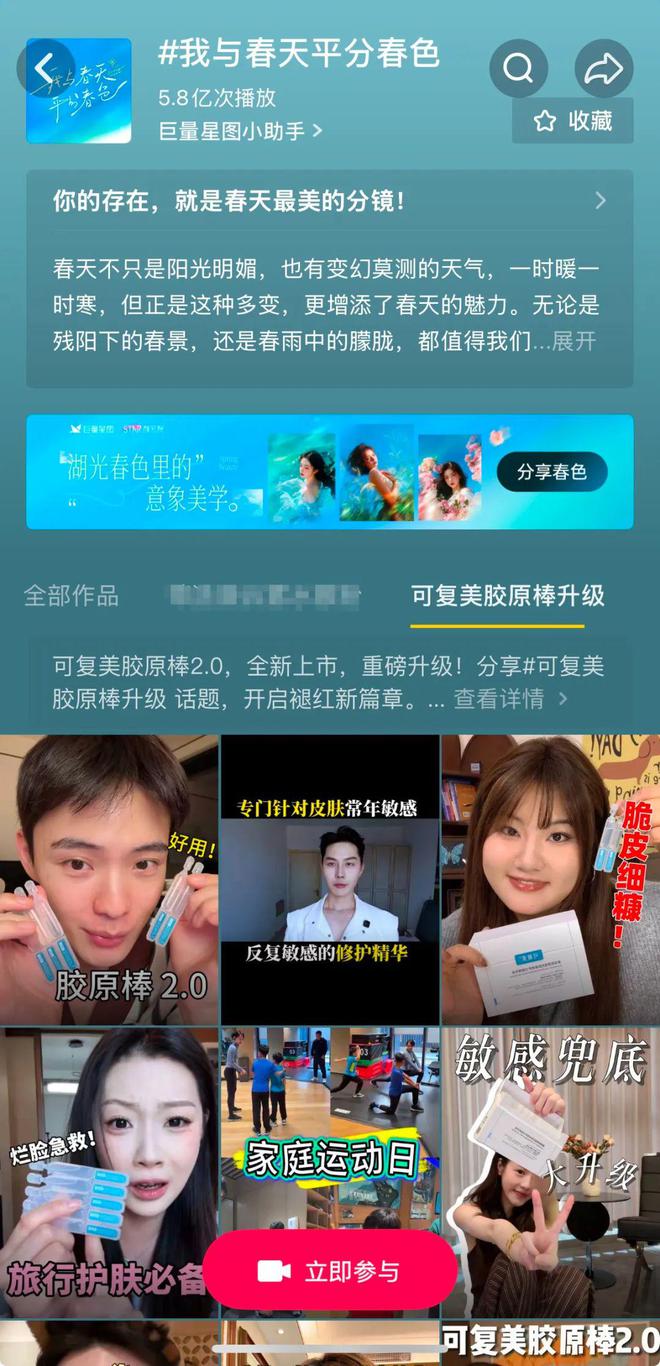Switch to the 全部作品 tab
This screenshot has width=660, height=1366.
click(x=71, y=596)
